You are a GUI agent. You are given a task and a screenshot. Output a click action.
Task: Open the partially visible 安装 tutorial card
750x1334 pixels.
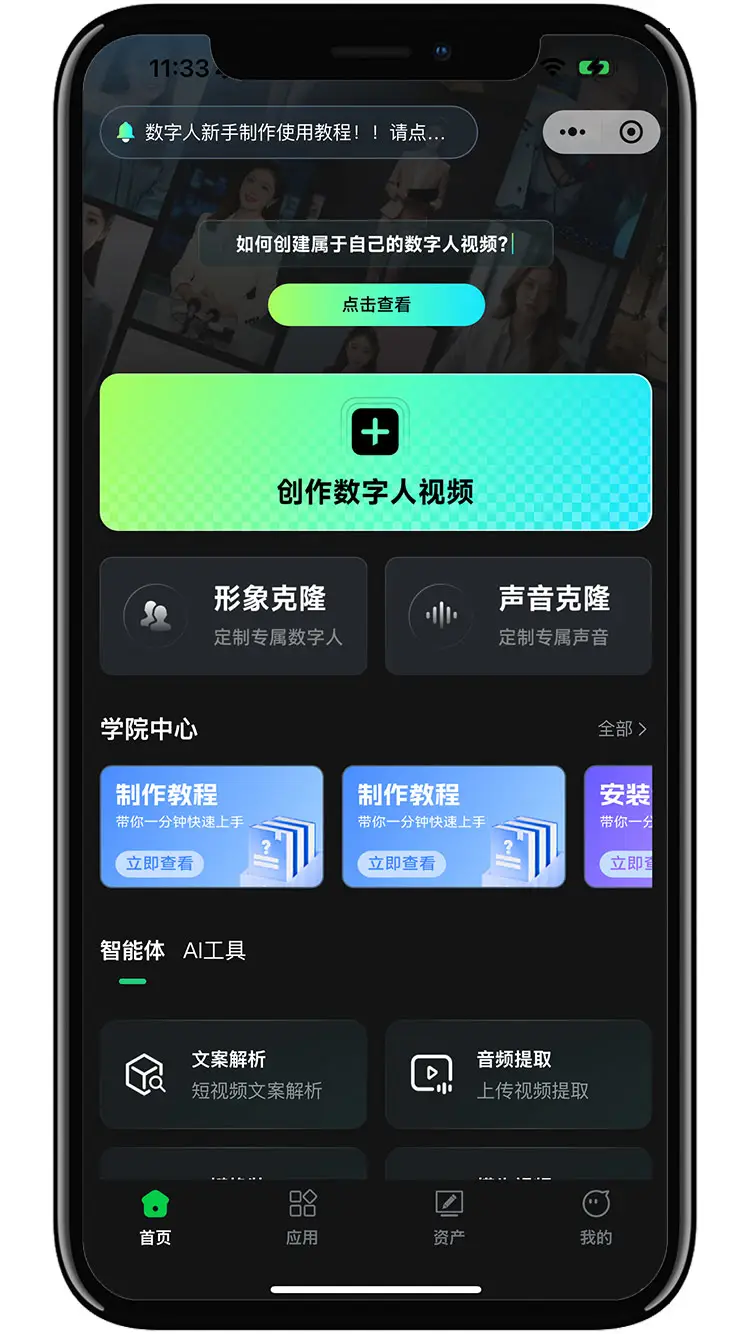[x=620, y=827]
